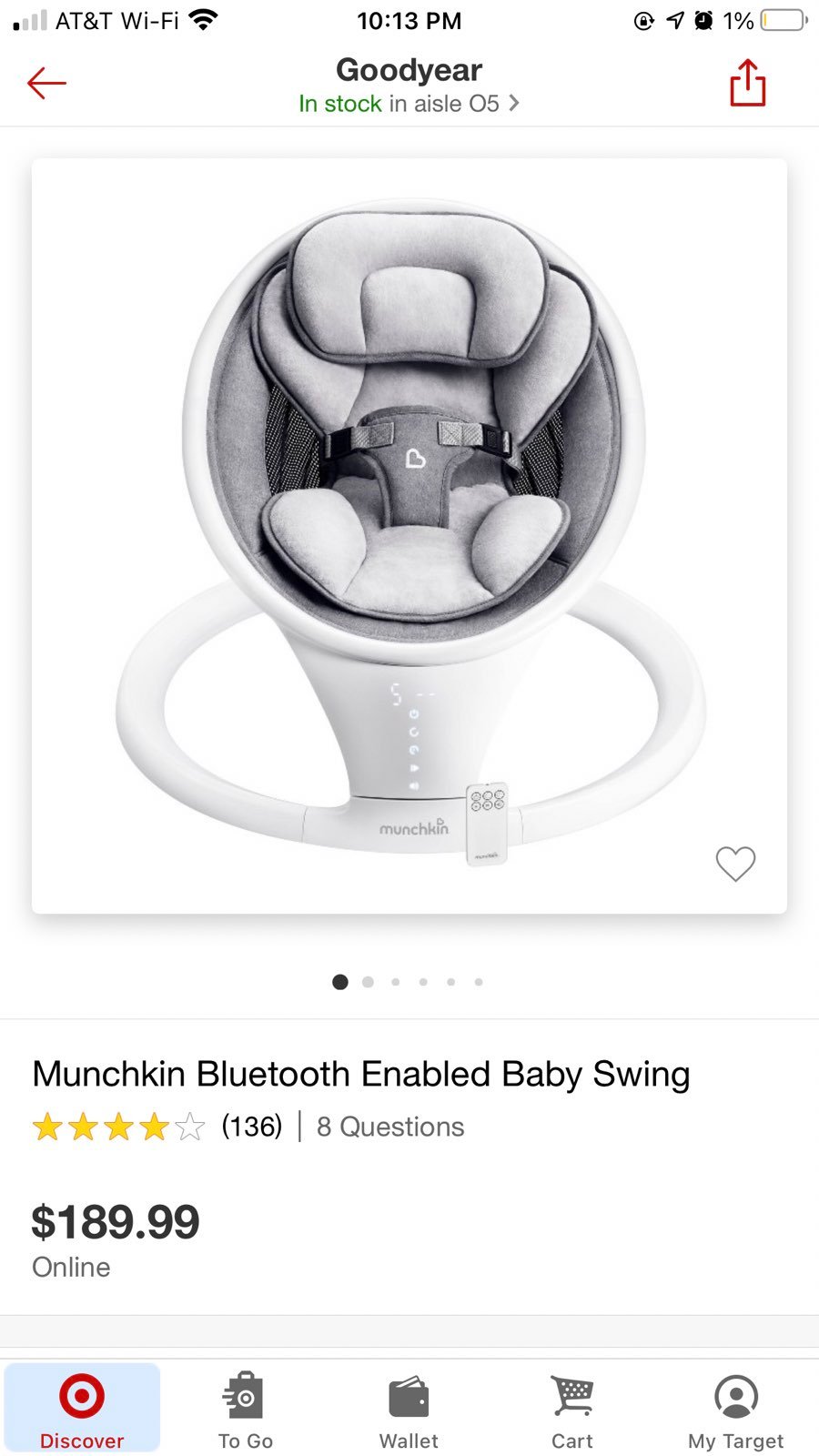
Task: Favorite the swing with the heart icon
Action: [735, 864]
